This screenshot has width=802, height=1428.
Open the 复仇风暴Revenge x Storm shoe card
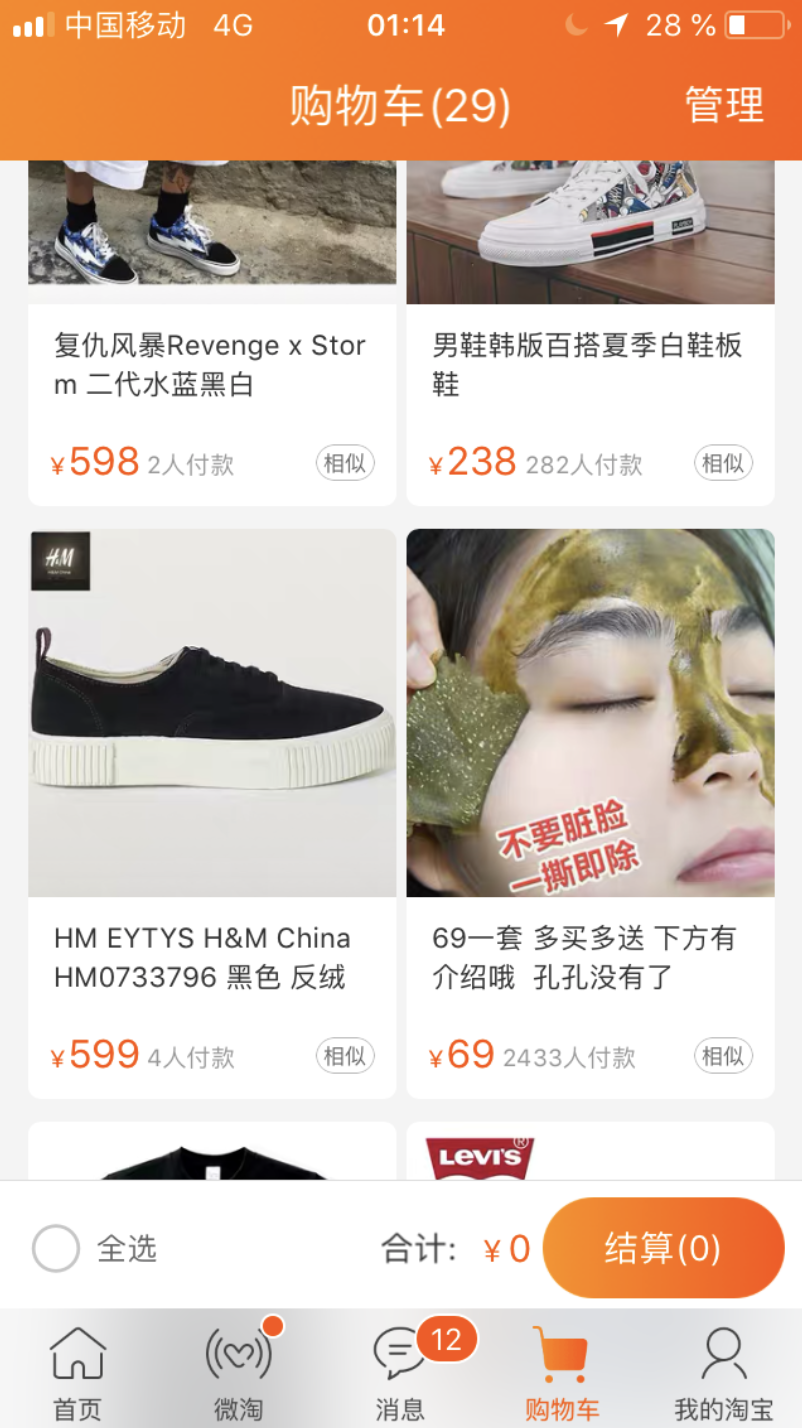210,365
